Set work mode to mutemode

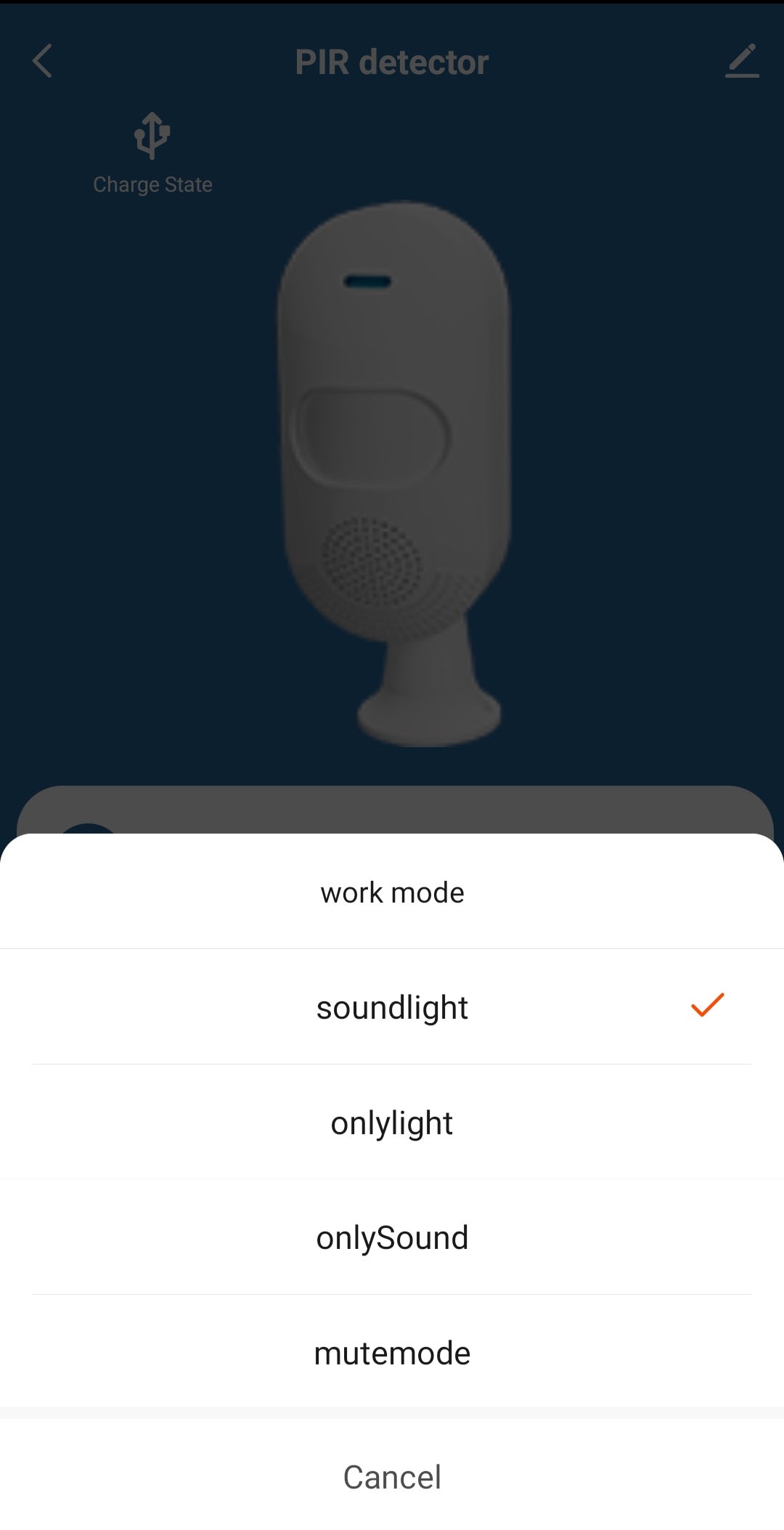[x=392, y=1353]
